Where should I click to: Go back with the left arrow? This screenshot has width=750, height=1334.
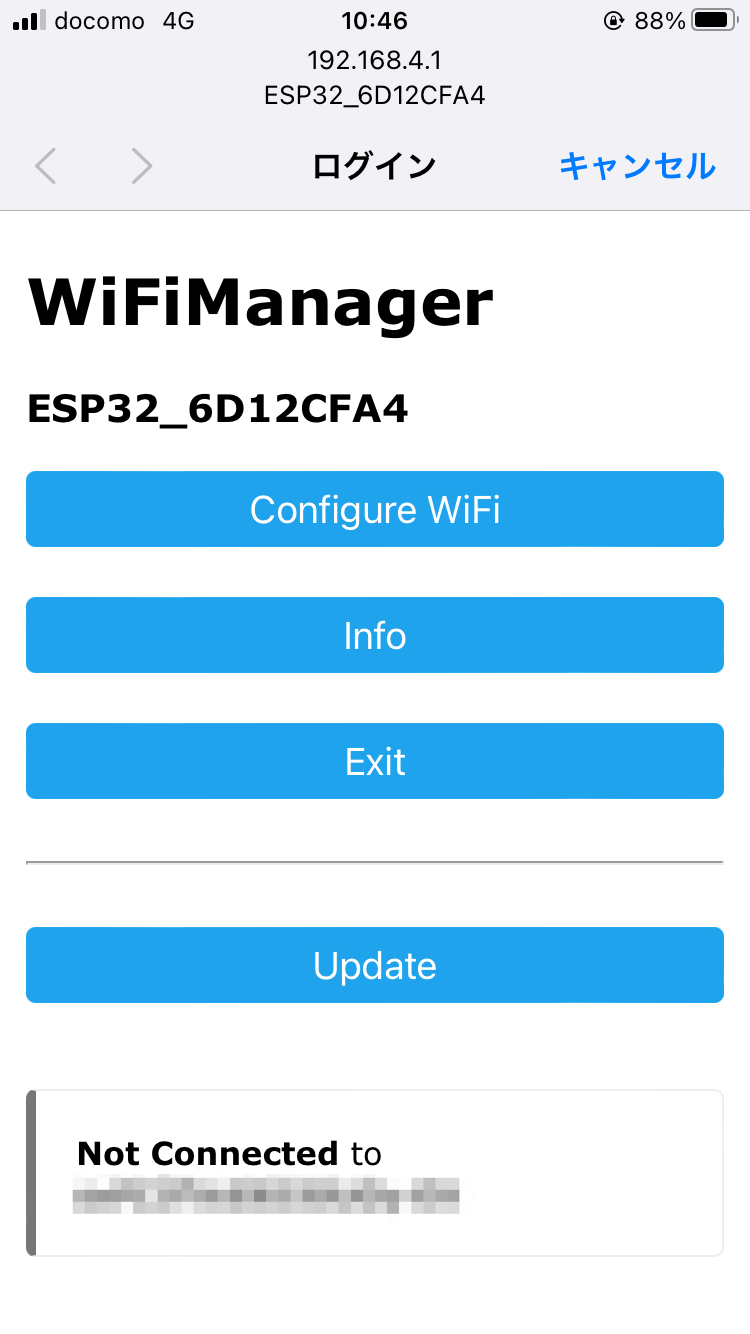[x=46, y=166]
